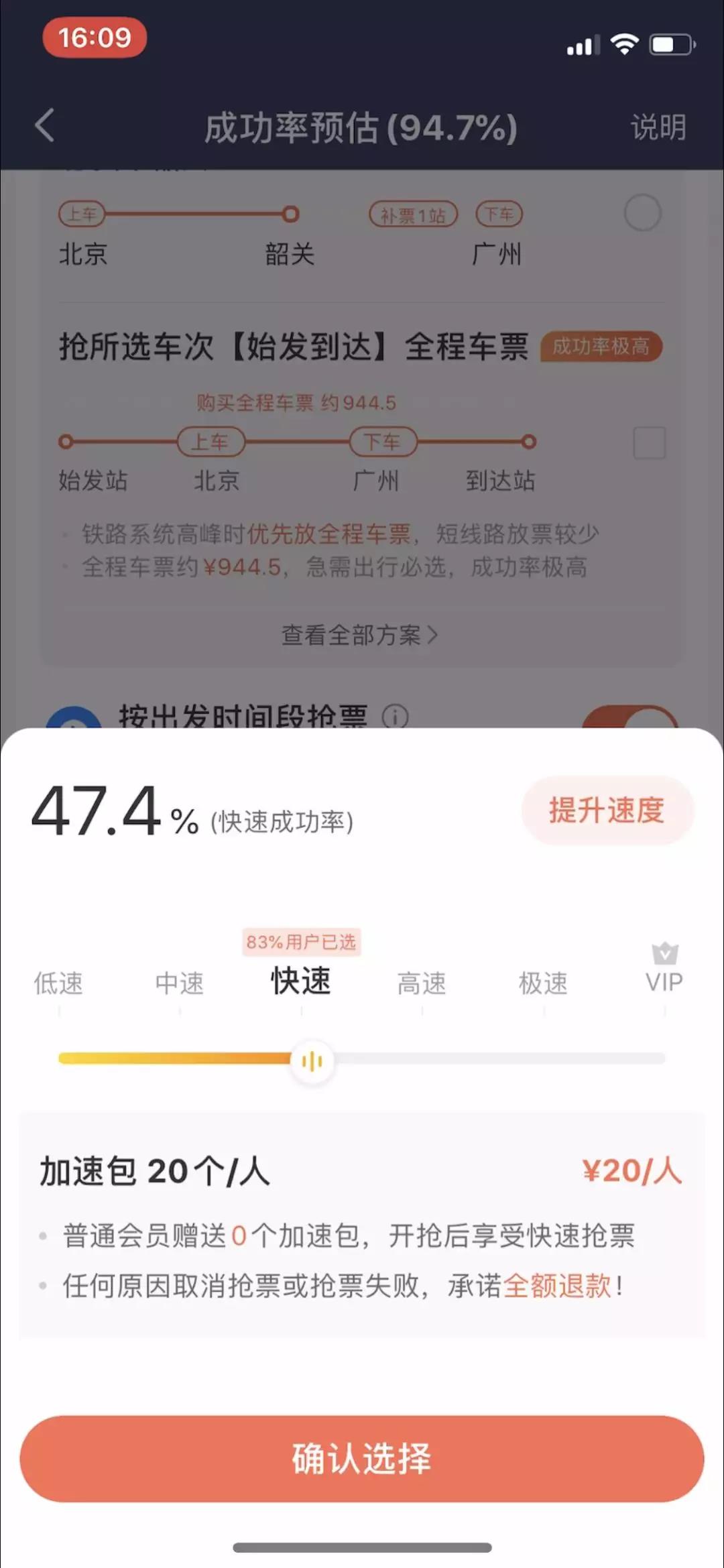Tap the battery icon in the status bar

pos(670,44)
